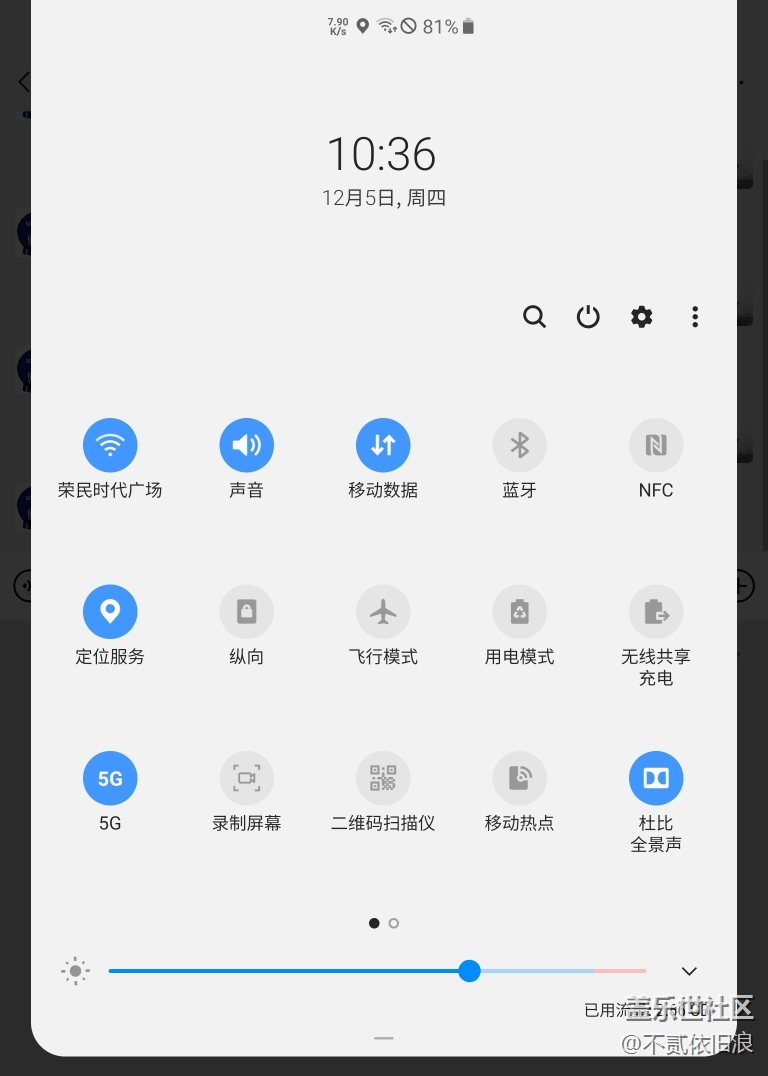Image resolution: width=768 pixels, height=1076 pixels.
Task: Toggle the 纵向 rotation lock
Action: [x=246, y=611]
